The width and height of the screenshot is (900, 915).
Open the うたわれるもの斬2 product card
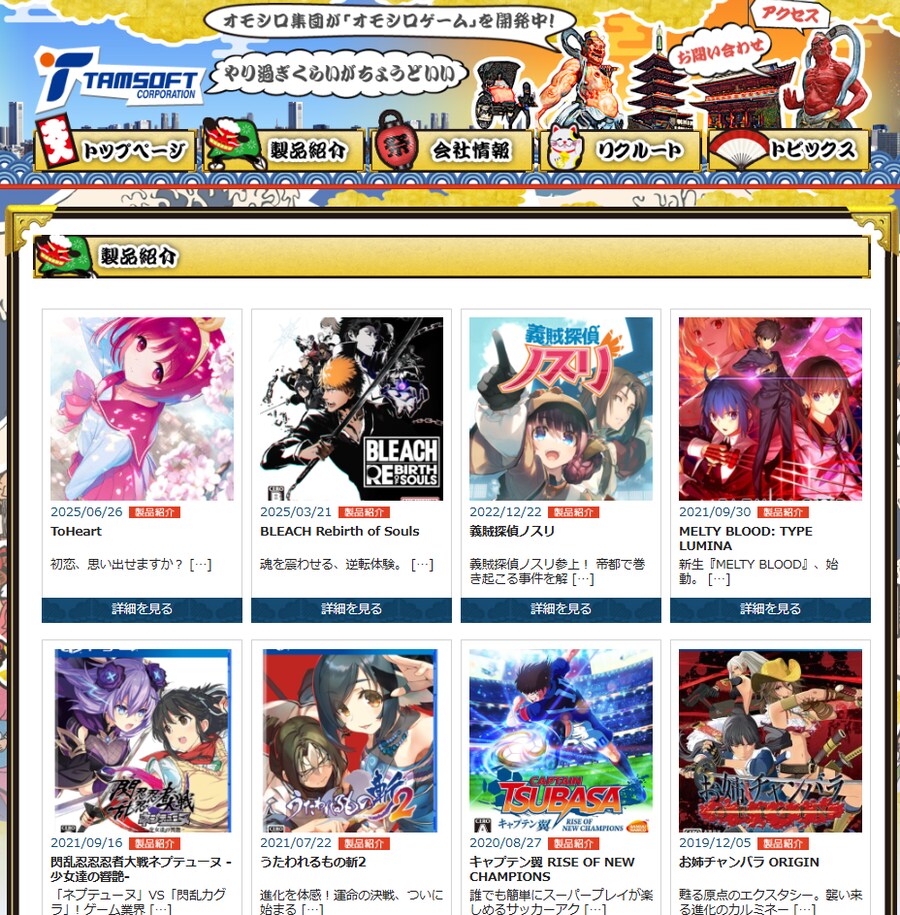pos(351,740)
